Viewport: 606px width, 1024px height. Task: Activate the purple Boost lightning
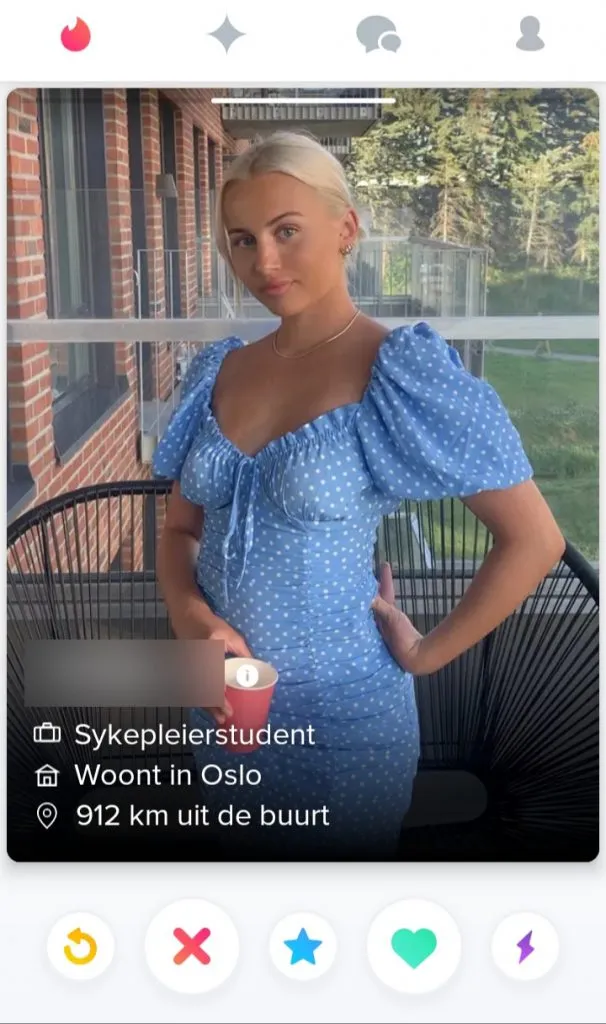pyautogui.click(x=525, y=946)
